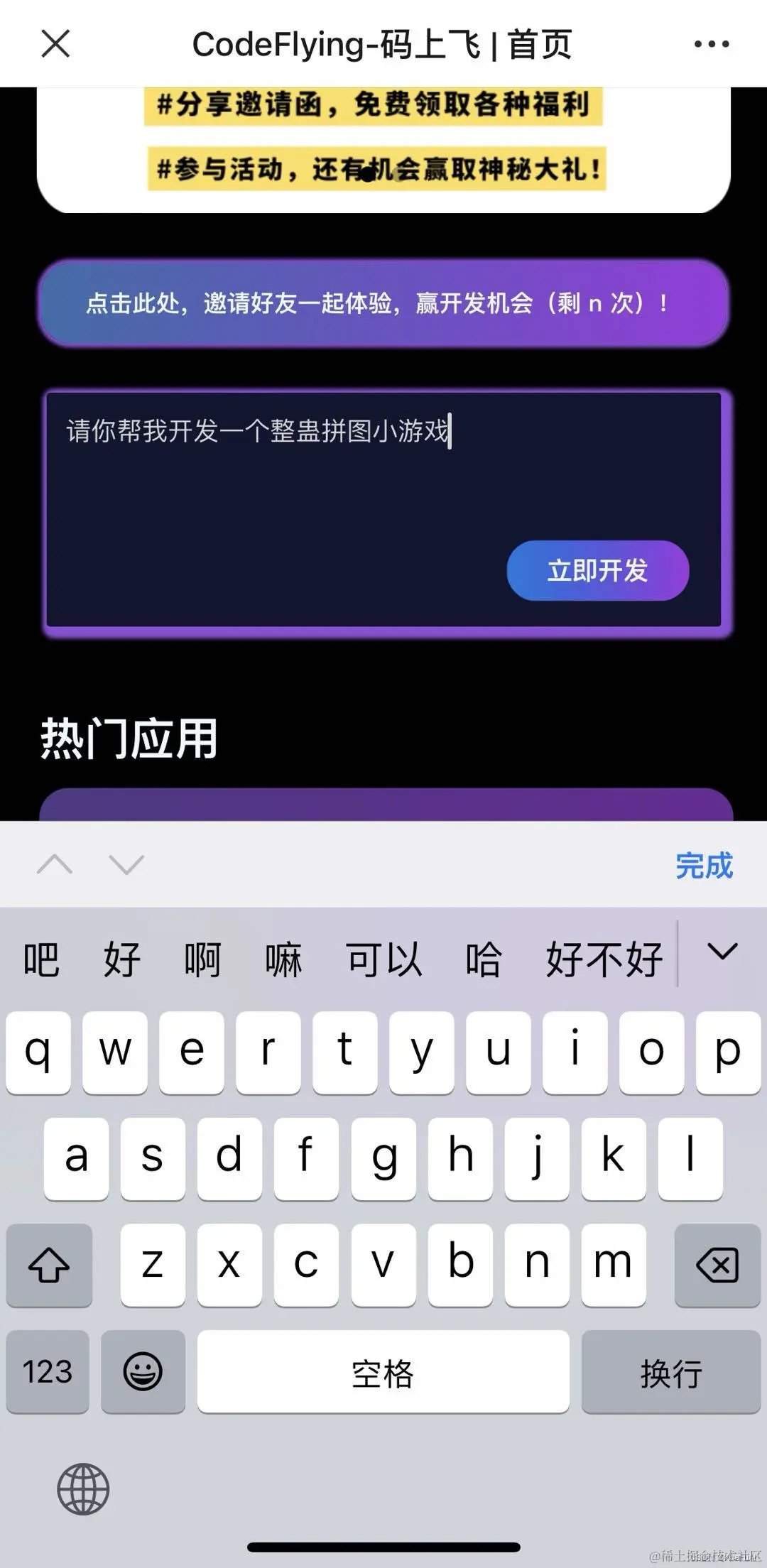This screenshot has height=1568, width=767.
Task: Choose the 好不好 suggestion
Action: coord(604,959)
